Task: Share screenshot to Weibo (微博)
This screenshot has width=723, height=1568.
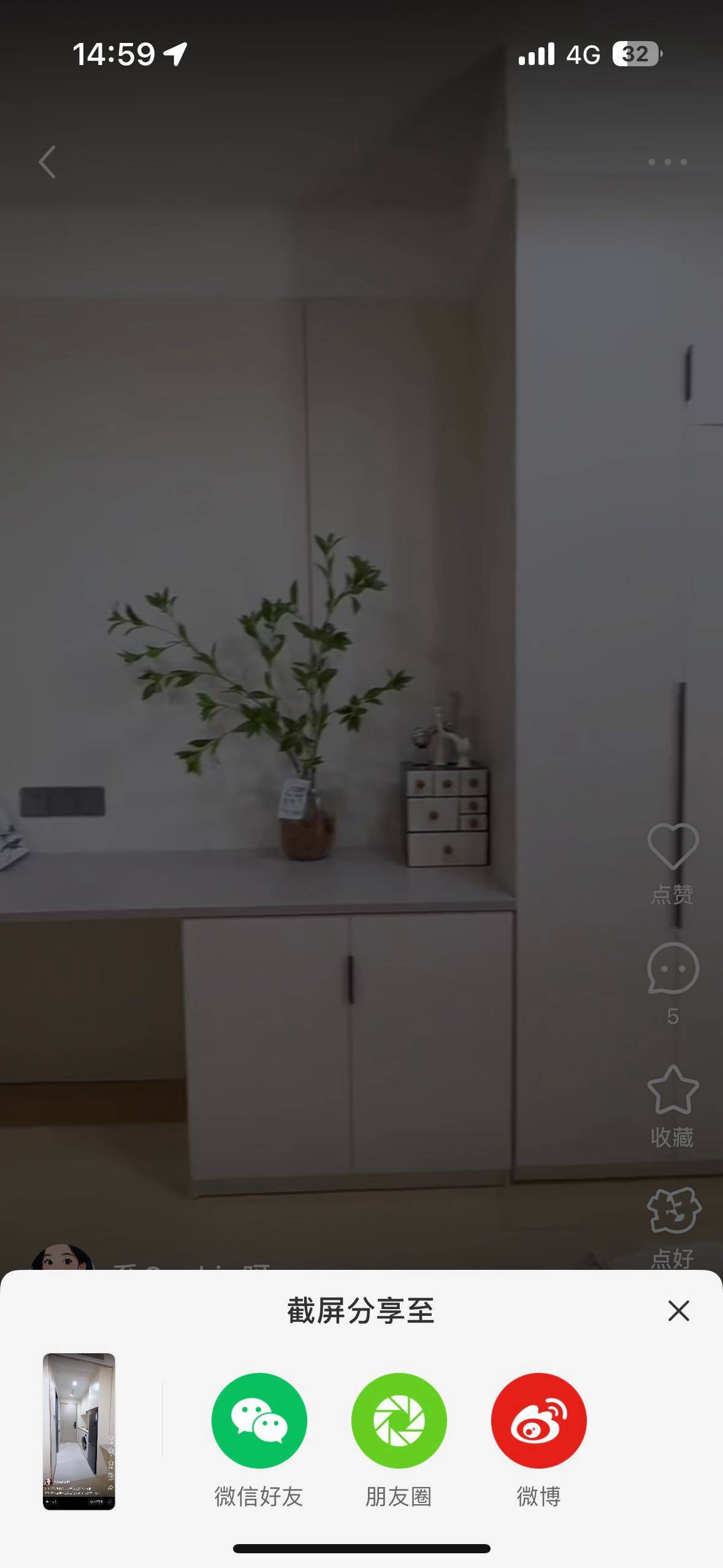Action: click(538, 1420)
